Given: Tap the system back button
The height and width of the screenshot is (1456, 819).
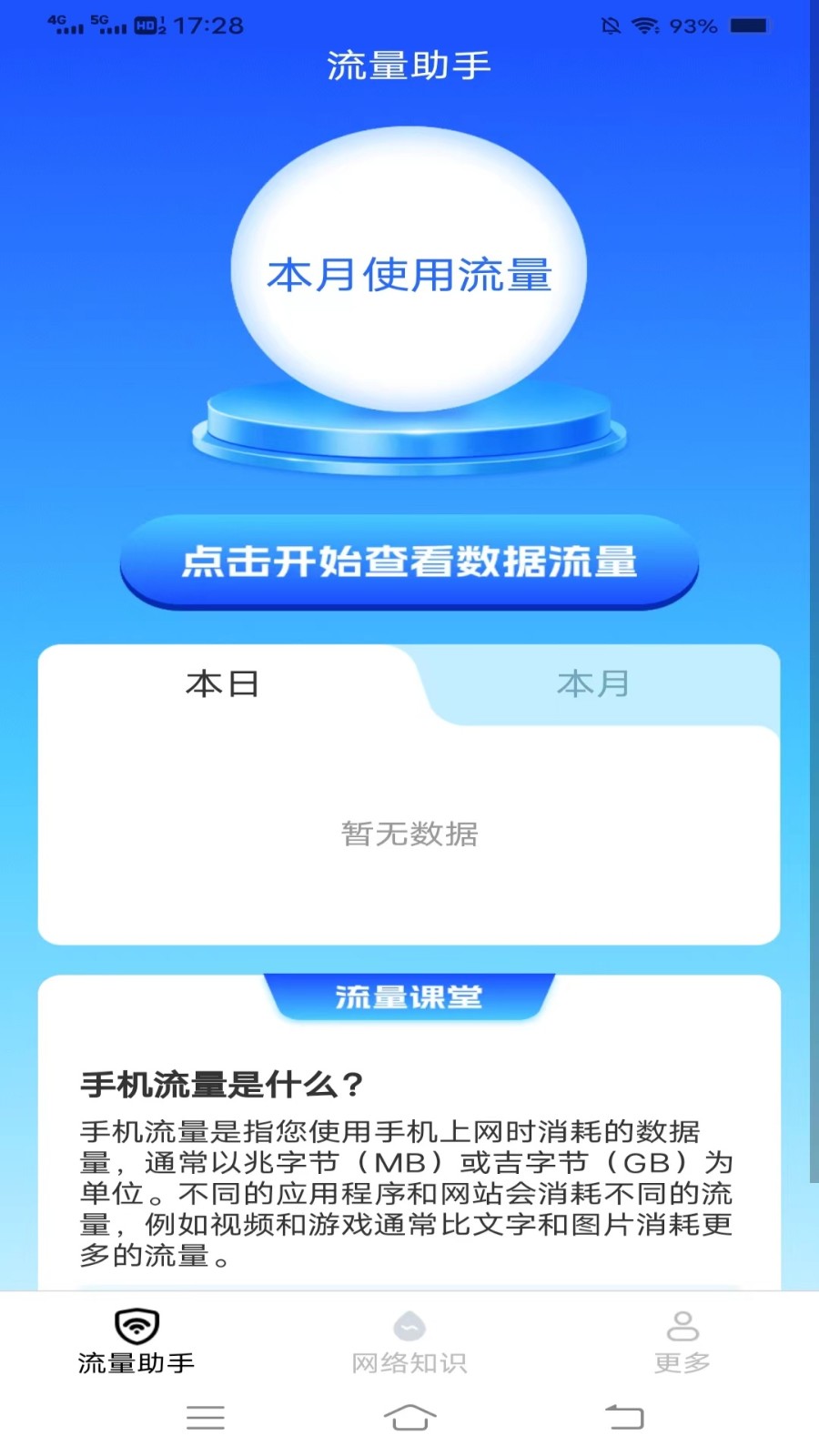Looking at the screenshot, I should (x=624, y=1417).
